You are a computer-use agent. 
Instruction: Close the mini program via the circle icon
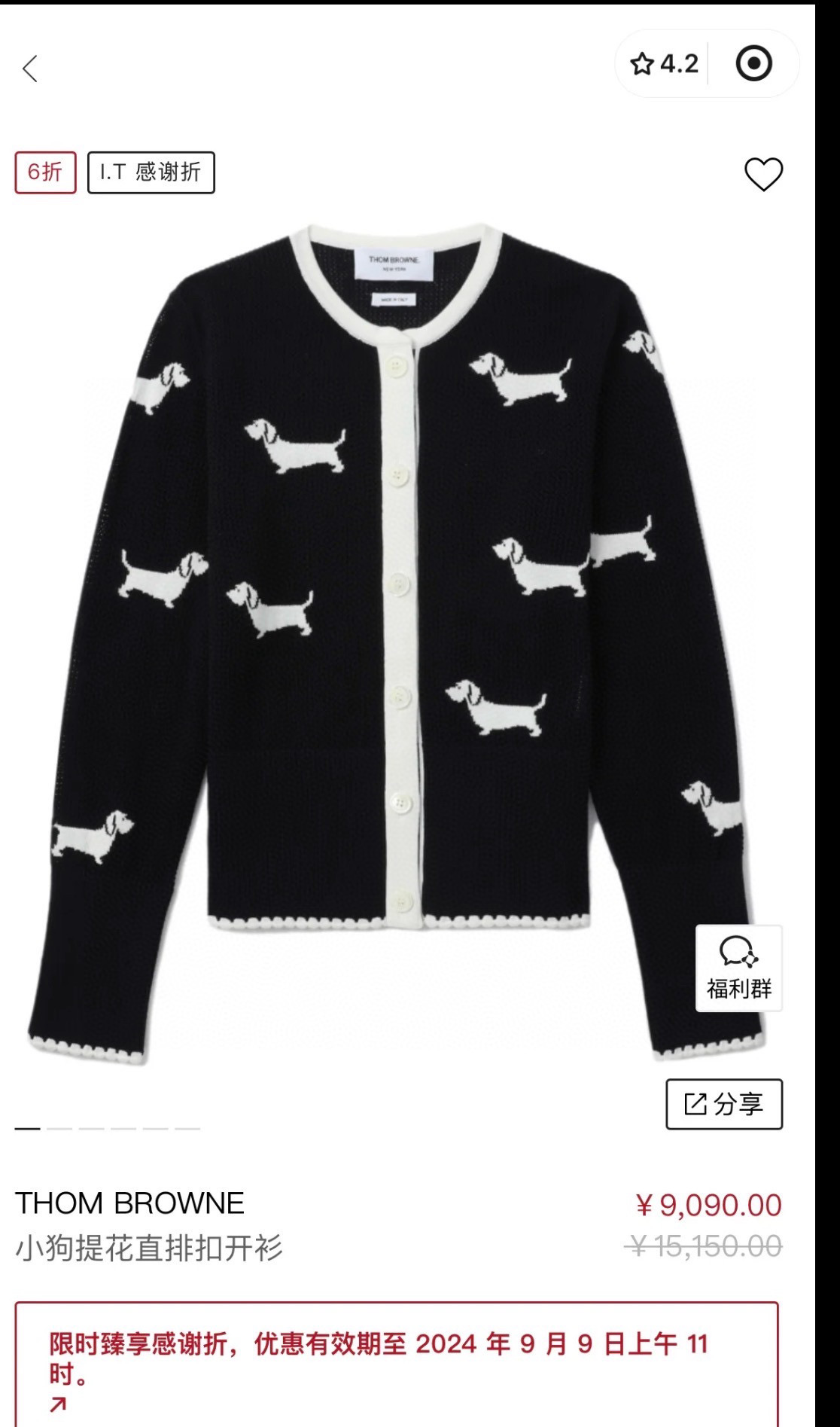(x=753, y=64)
